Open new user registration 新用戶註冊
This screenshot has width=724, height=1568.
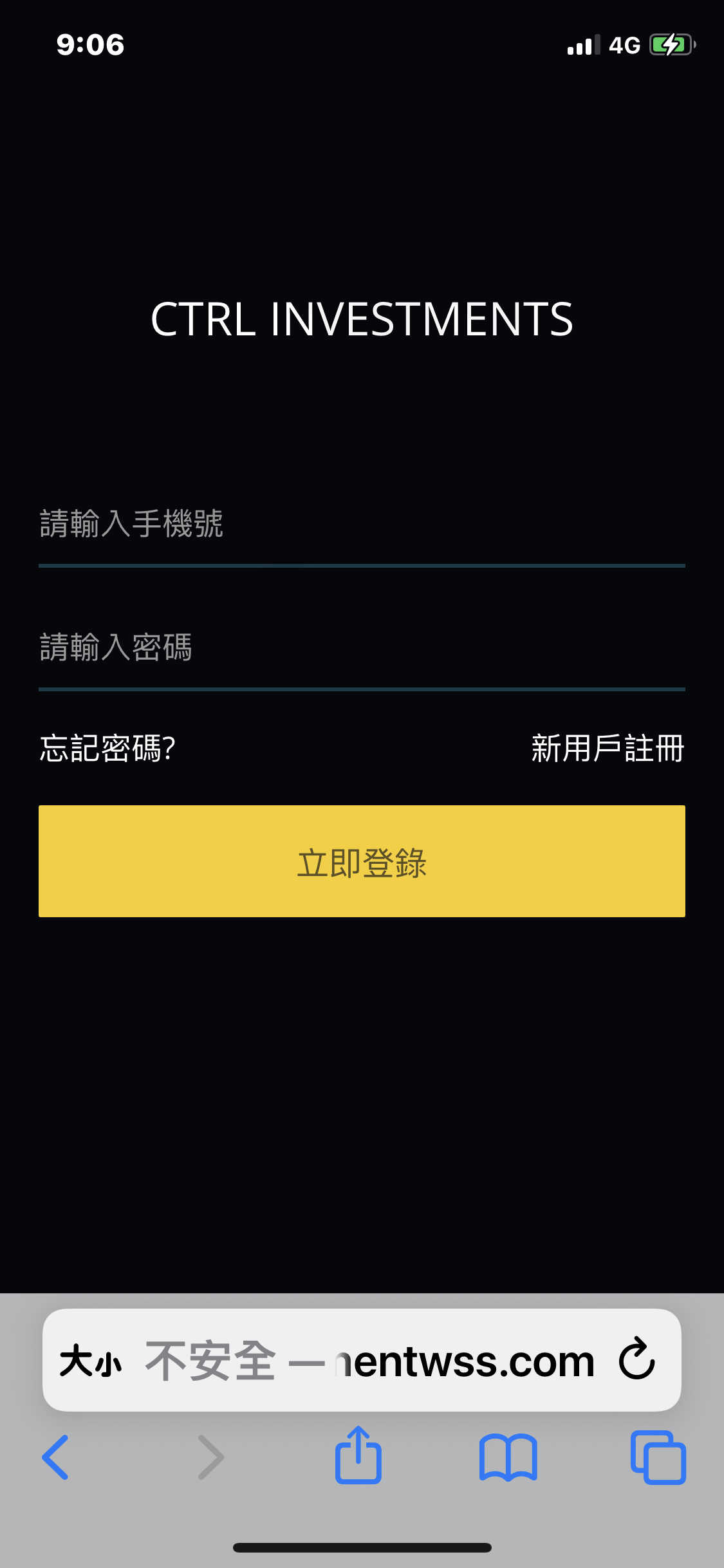point(608,749)
